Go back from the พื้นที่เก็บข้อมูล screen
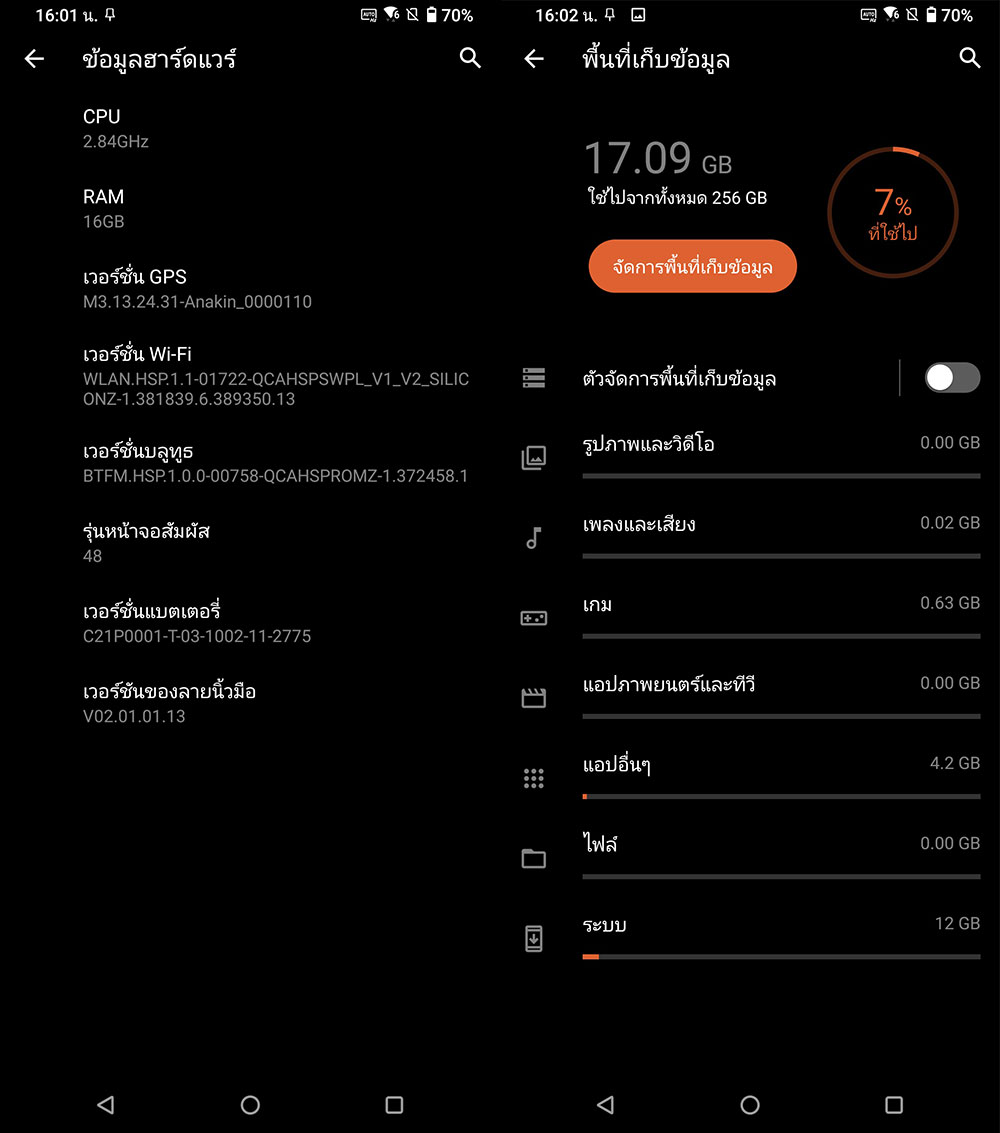Viewport: 1000px width, 1133px height. coord(534,59)
